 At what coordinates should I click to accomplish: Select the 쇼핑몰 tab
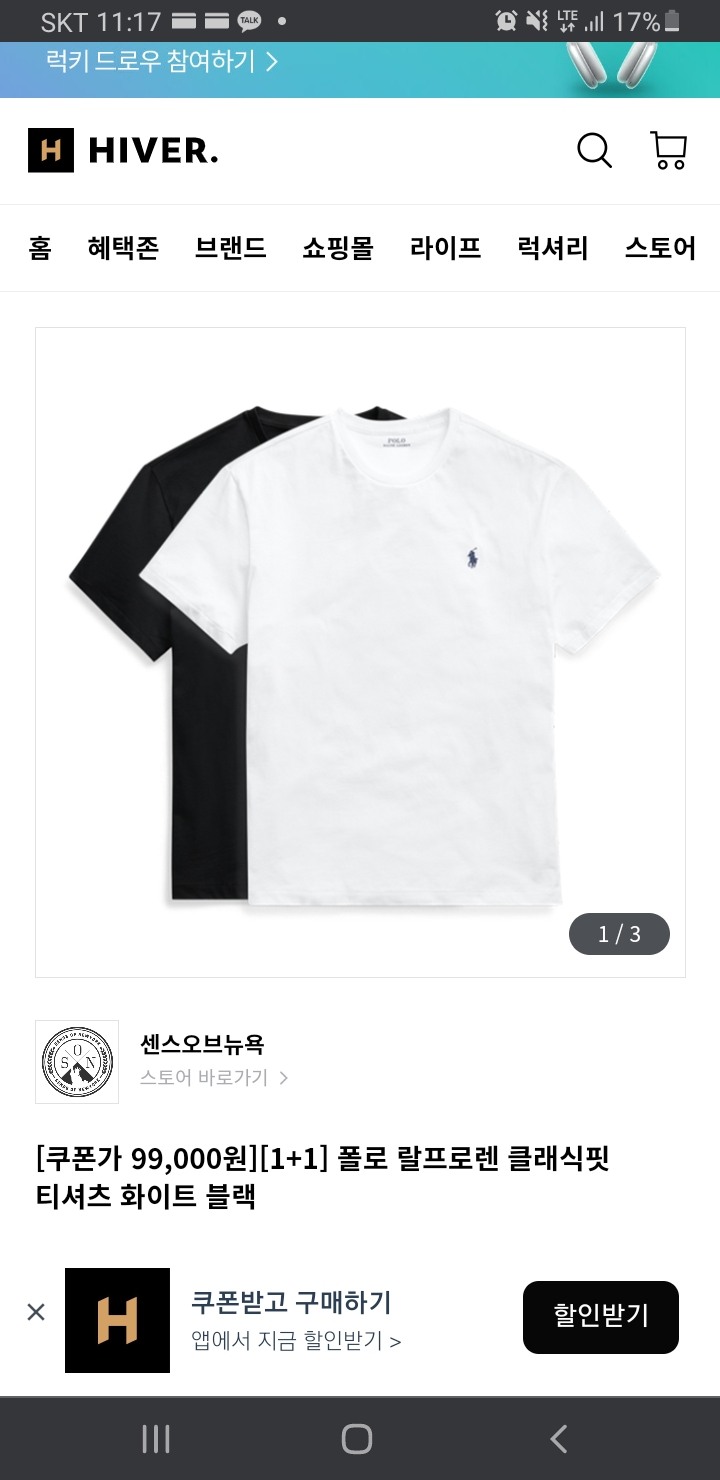[338, 248]
